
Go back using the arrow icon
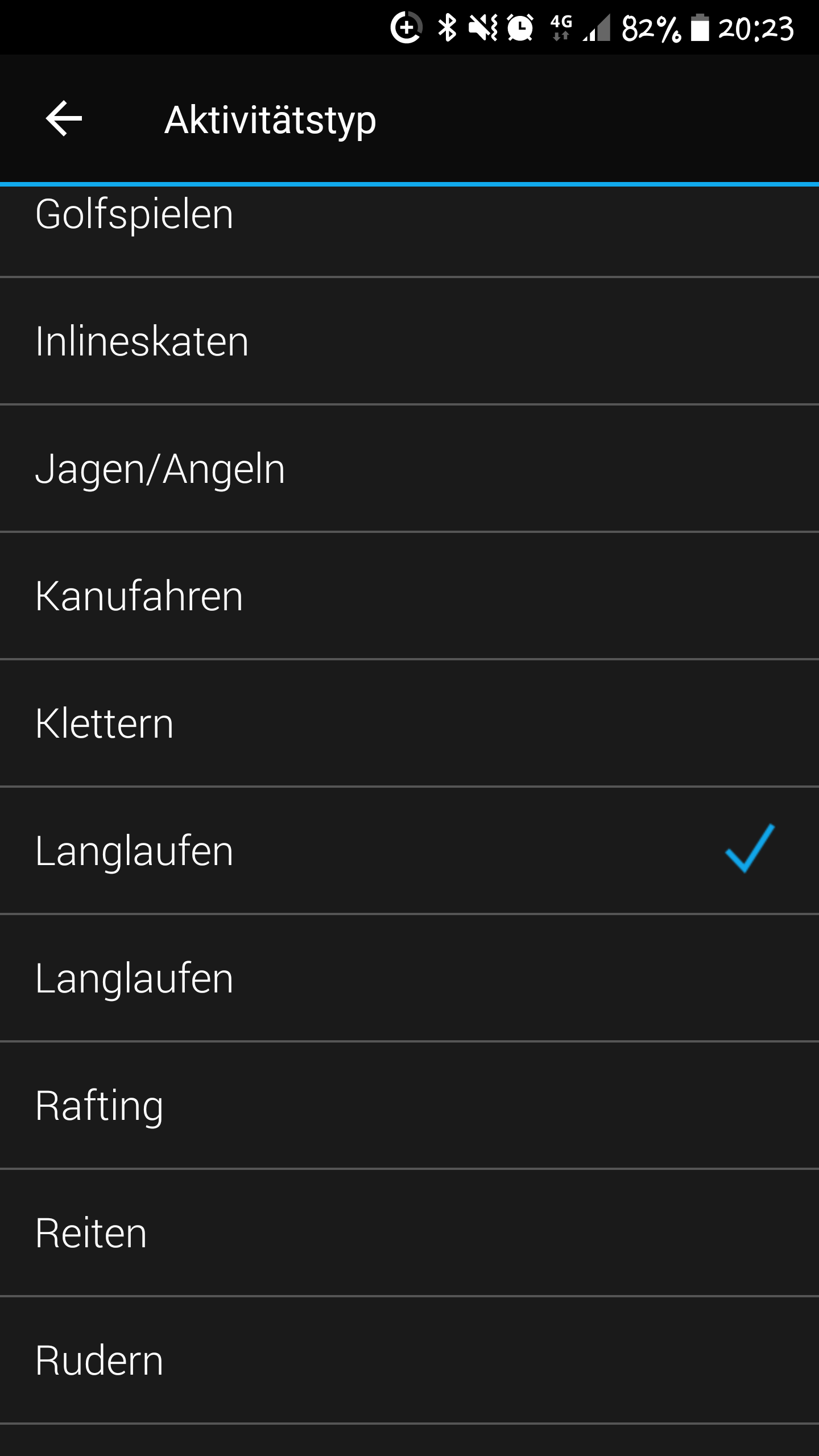[64, 119]
